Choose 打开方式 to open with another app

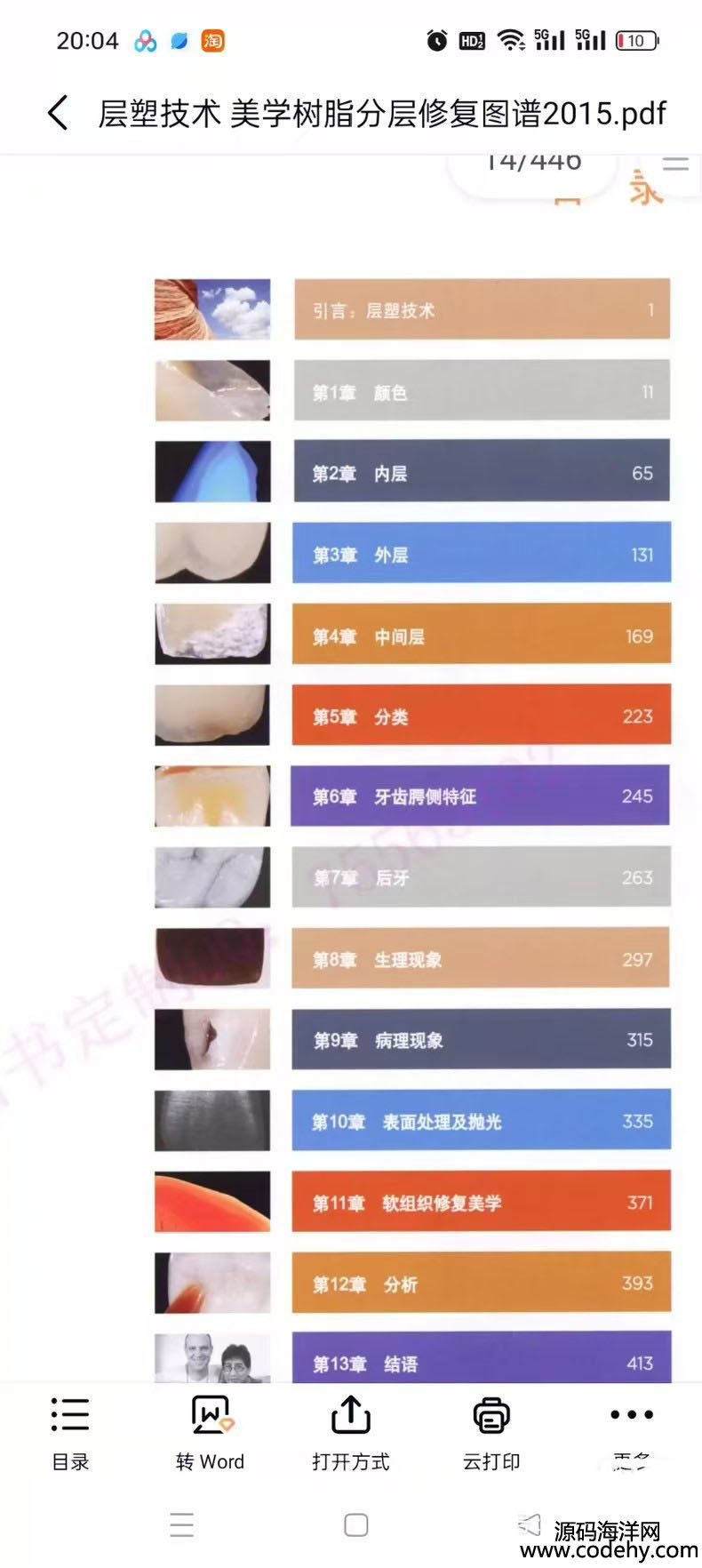(x=350, y=1433)
